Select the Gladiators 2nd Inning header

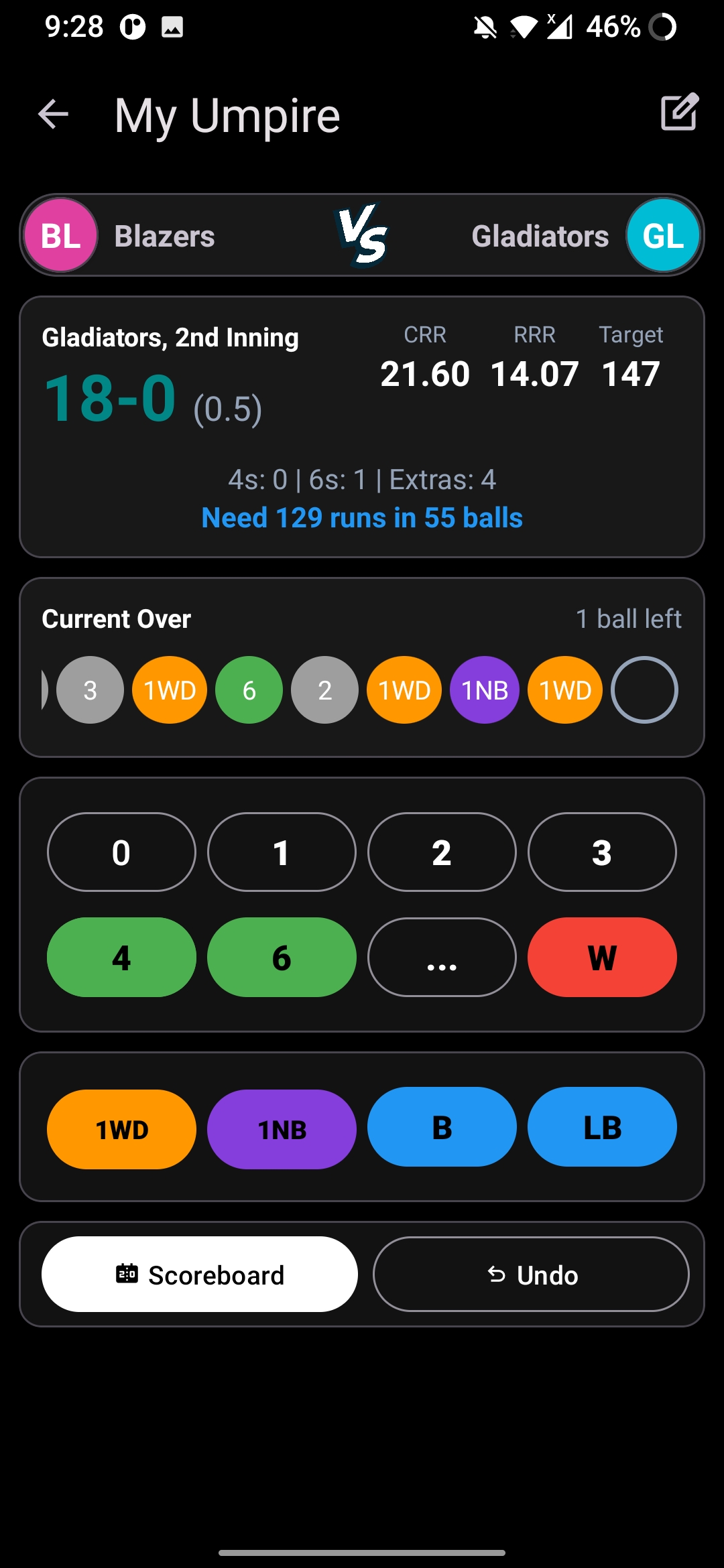point(170,337)
